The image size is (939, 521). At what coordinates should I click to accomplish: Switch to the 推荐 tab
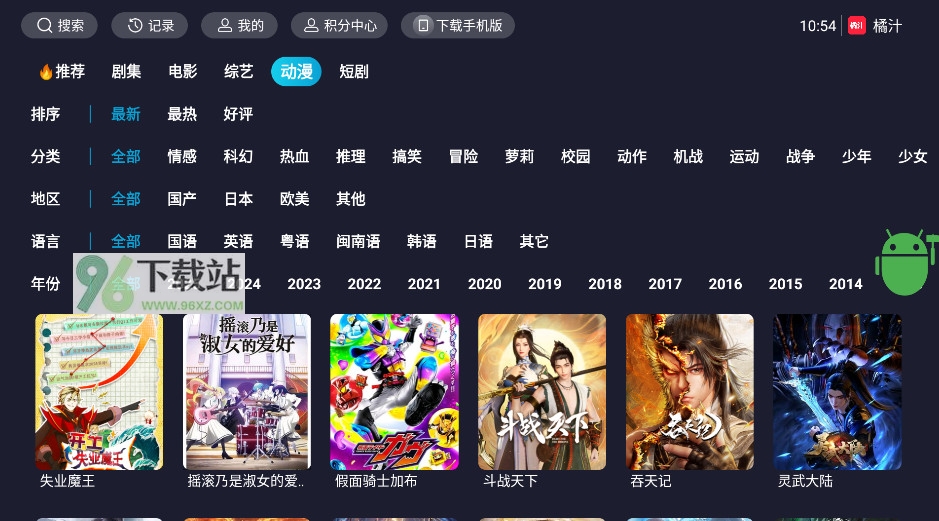point(61,72)
